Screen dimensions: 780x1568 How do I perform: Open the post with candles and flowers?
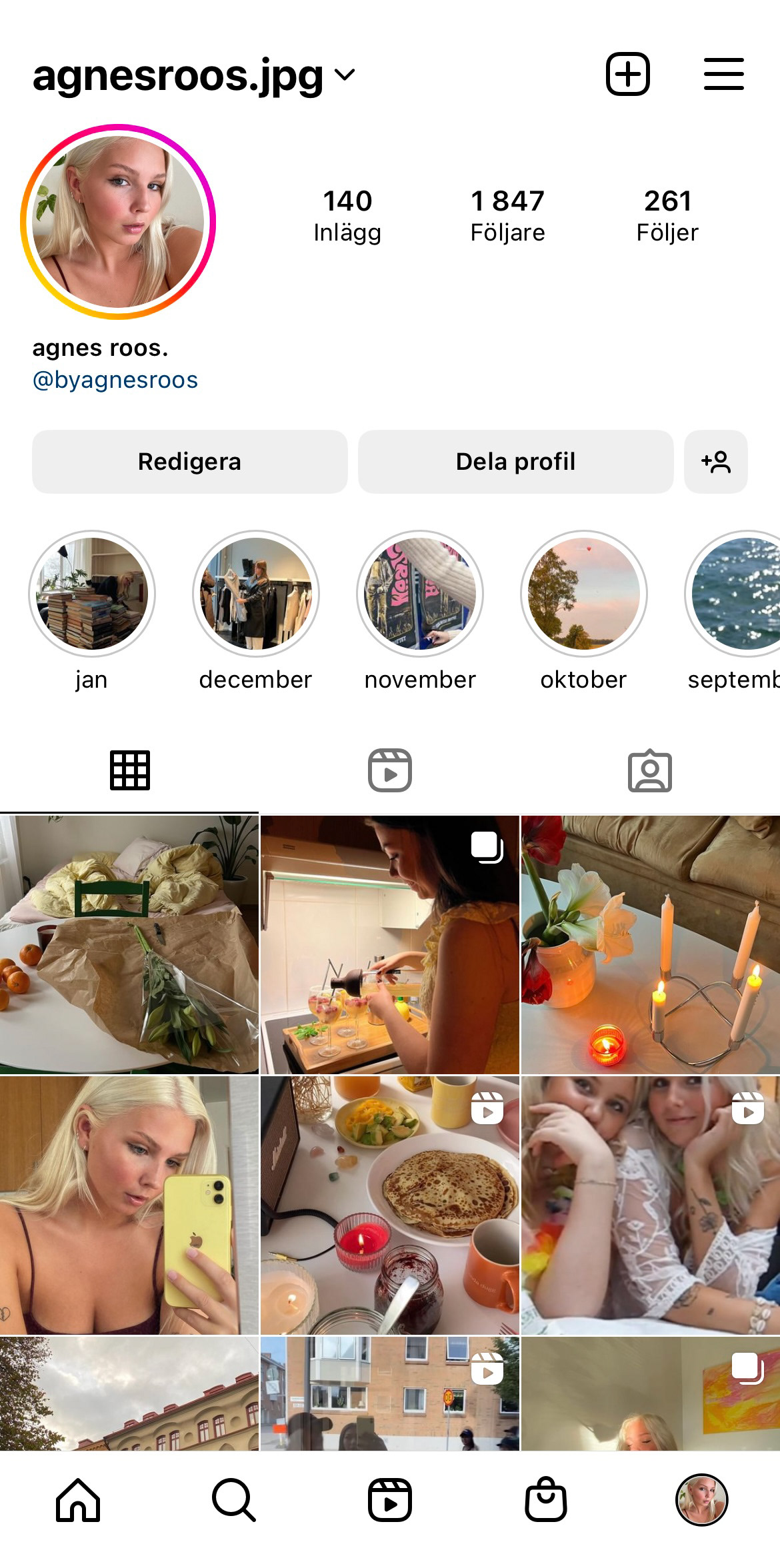coord(651,944)
